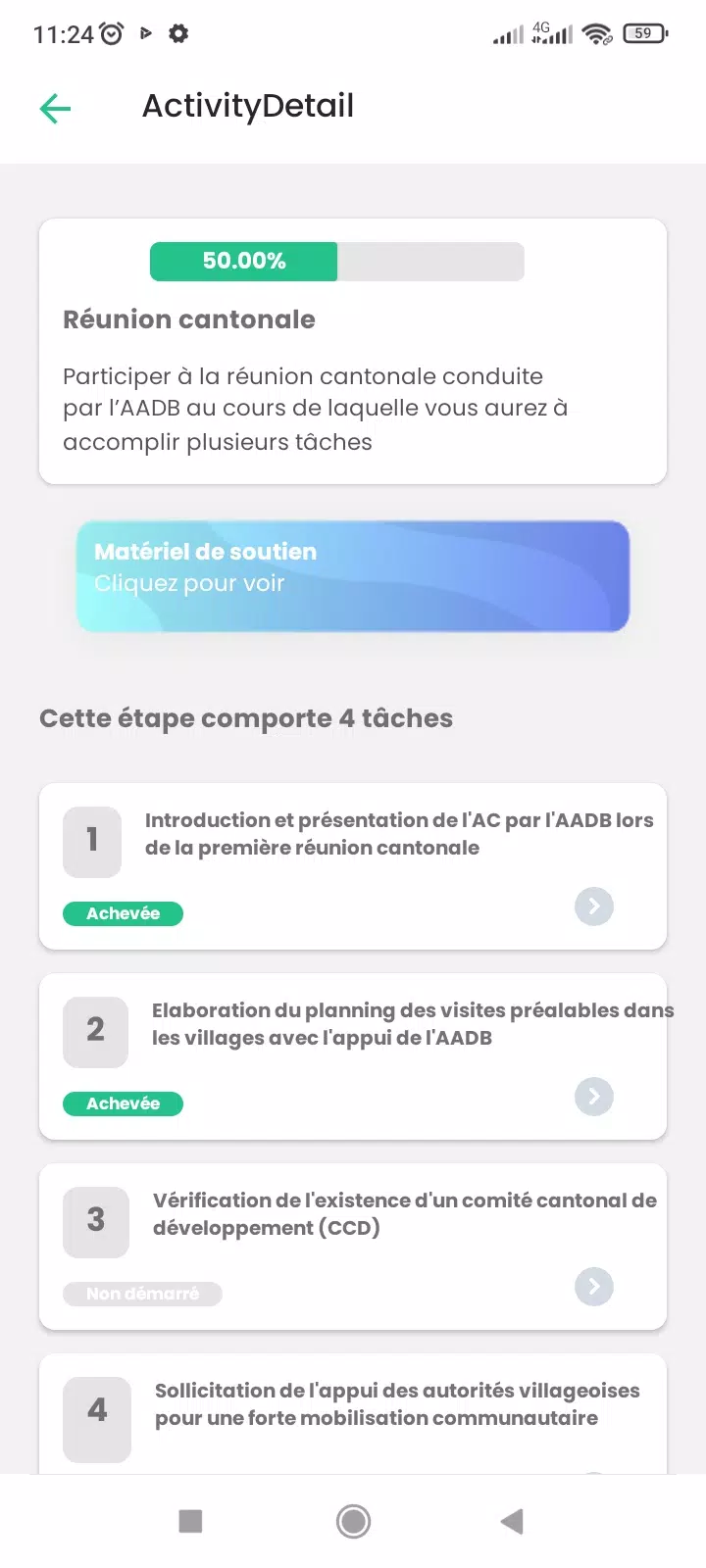
Task: Open the Matériel de soutien banner
Action: (x=353, y=576)
